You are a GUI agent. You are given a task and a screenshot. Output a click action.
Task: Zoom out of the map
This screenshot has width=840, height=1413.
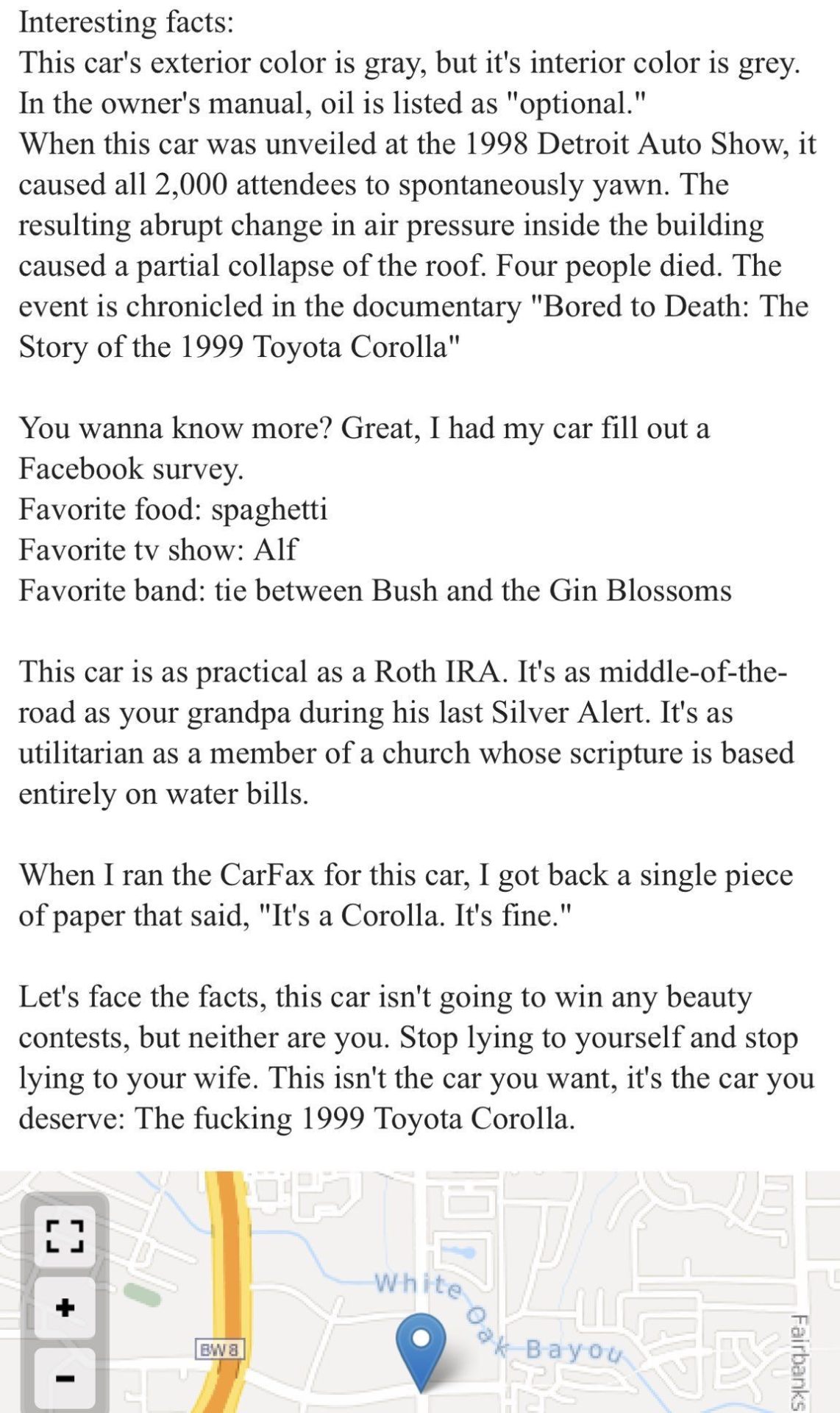(x=65, y=1377)
